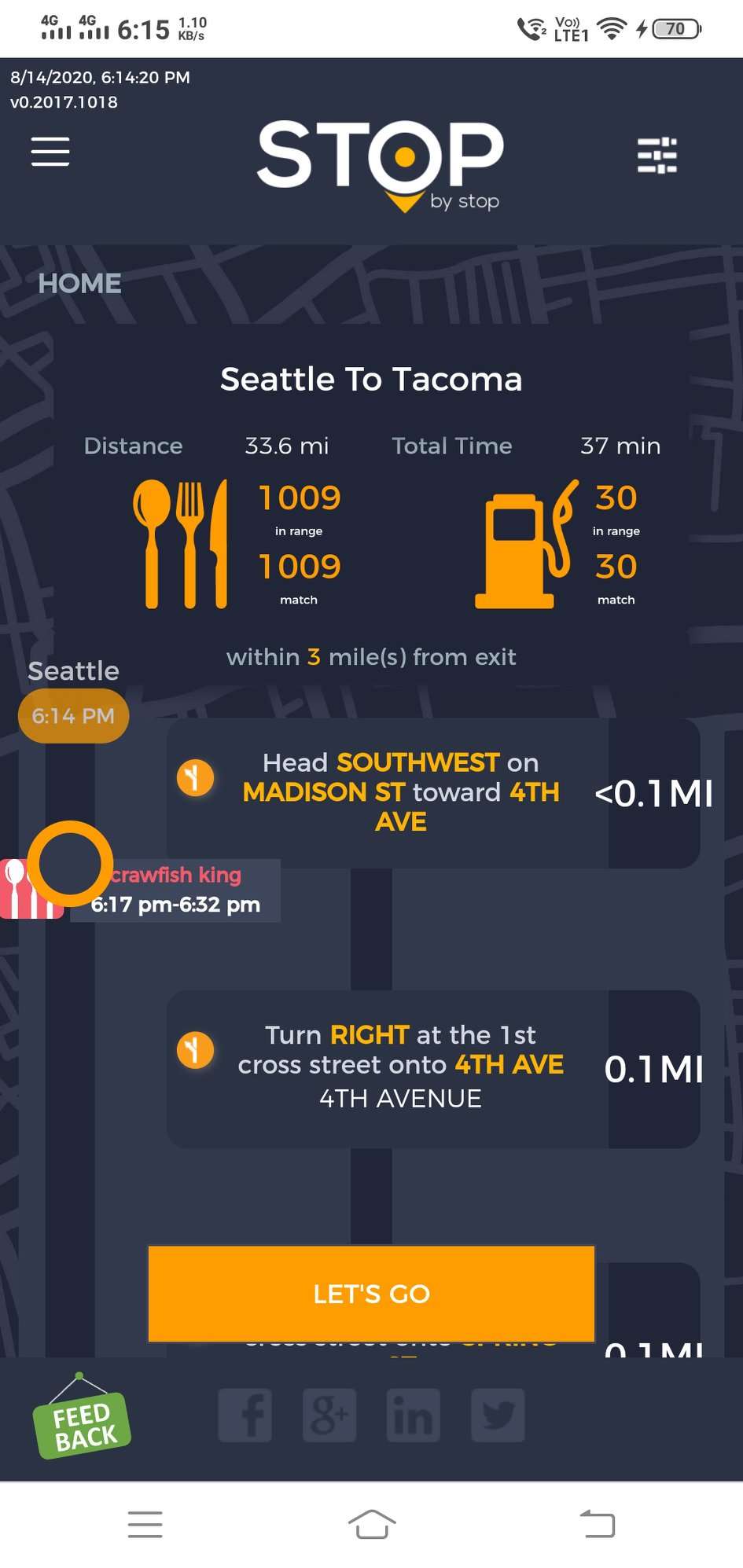This screenshot has height=1568, width=743.
Task: Share via Twitter icon
Action: [498, 1415]
